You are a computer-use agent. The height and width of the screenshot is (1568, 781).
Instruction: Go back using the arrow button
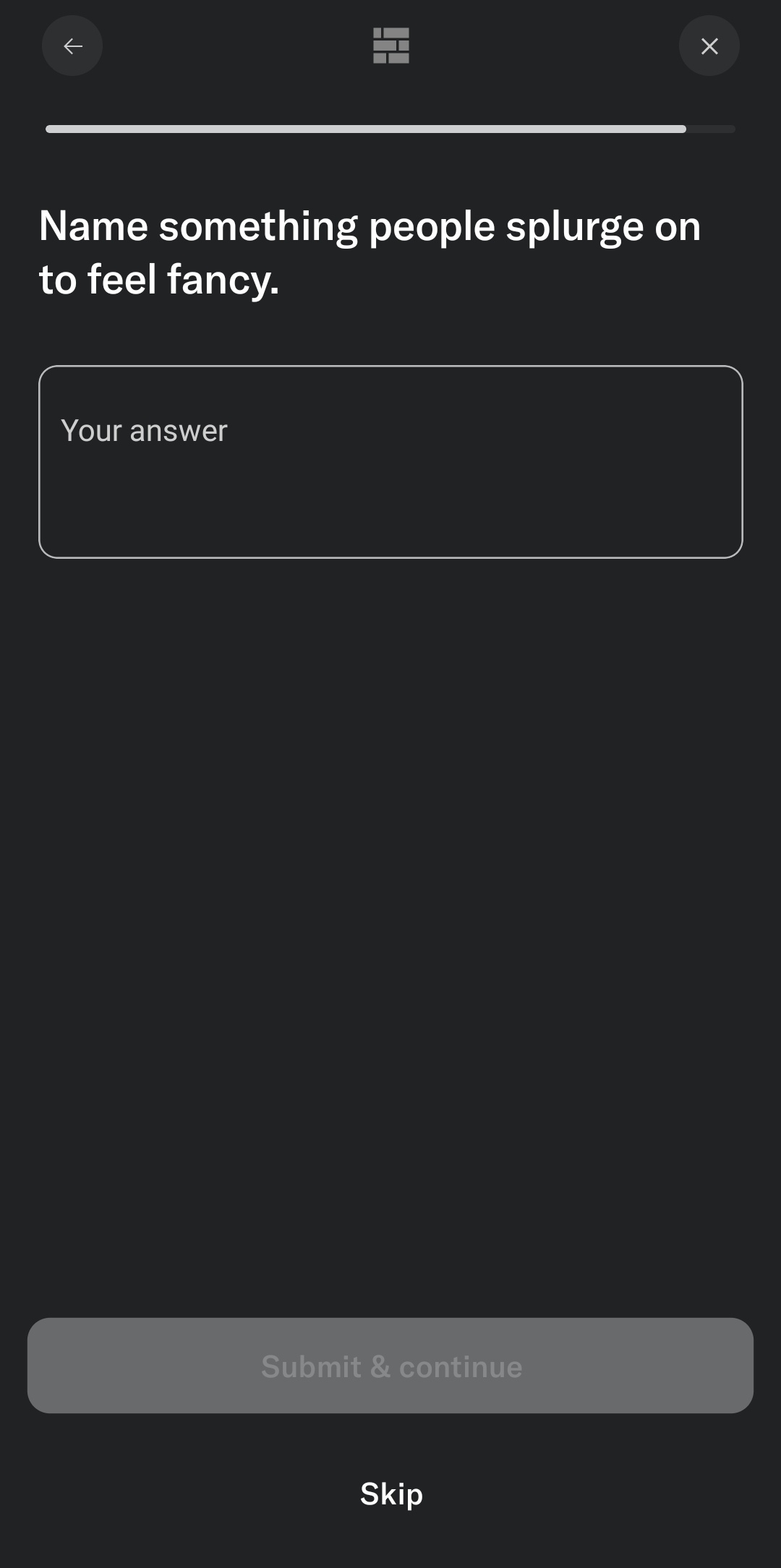72,46
